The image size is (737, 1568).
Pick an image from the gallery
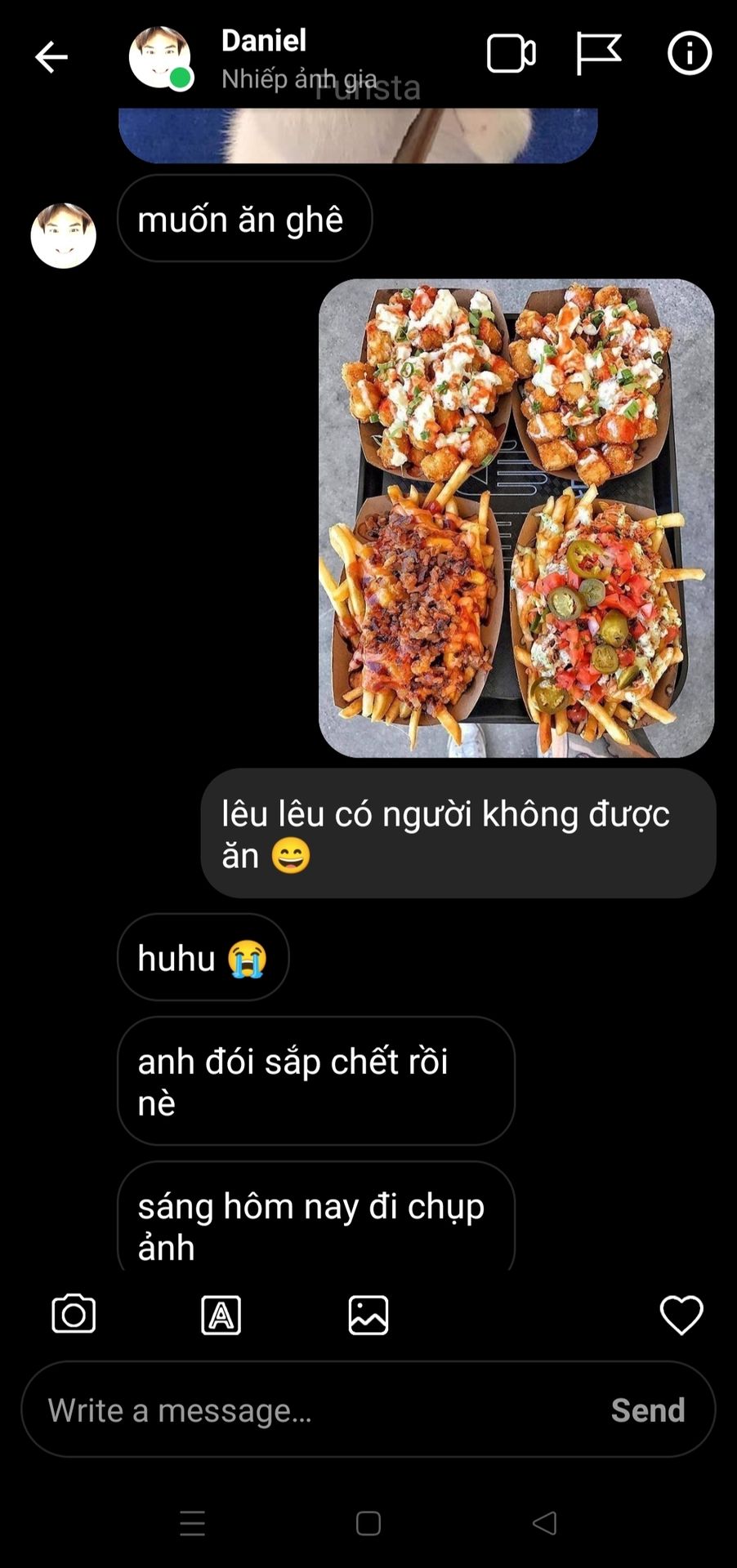coord(368,1315)
